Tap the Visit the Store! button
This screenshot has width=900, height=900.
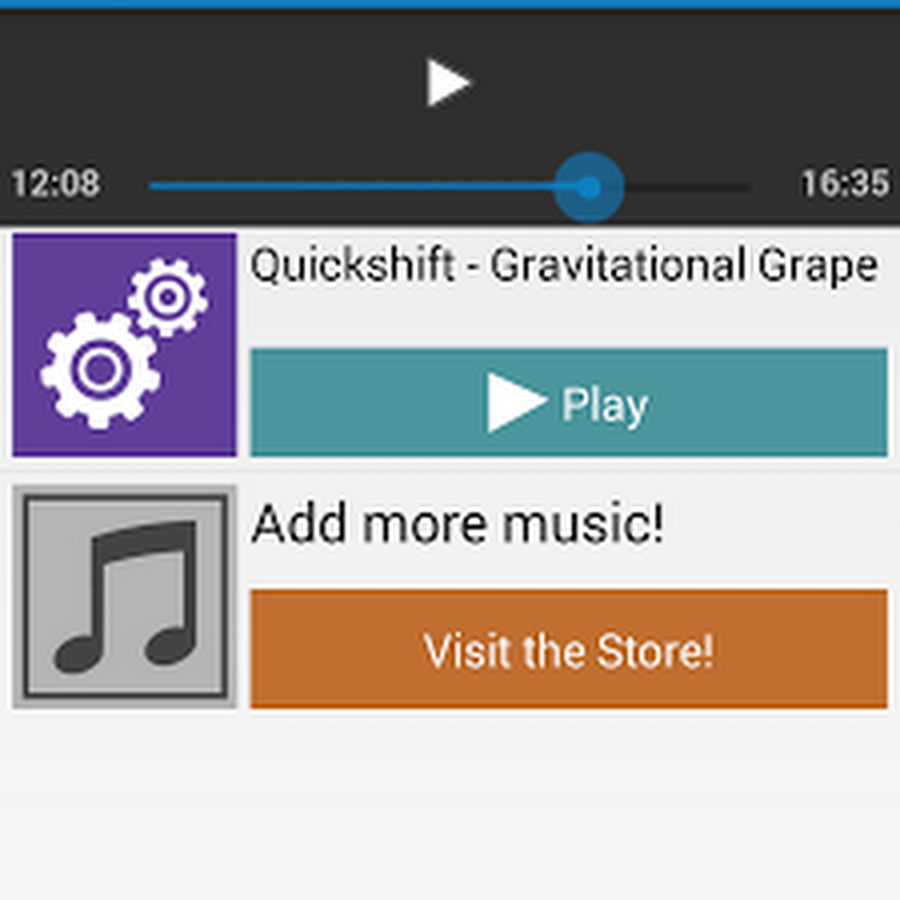(x=568, y=650)
